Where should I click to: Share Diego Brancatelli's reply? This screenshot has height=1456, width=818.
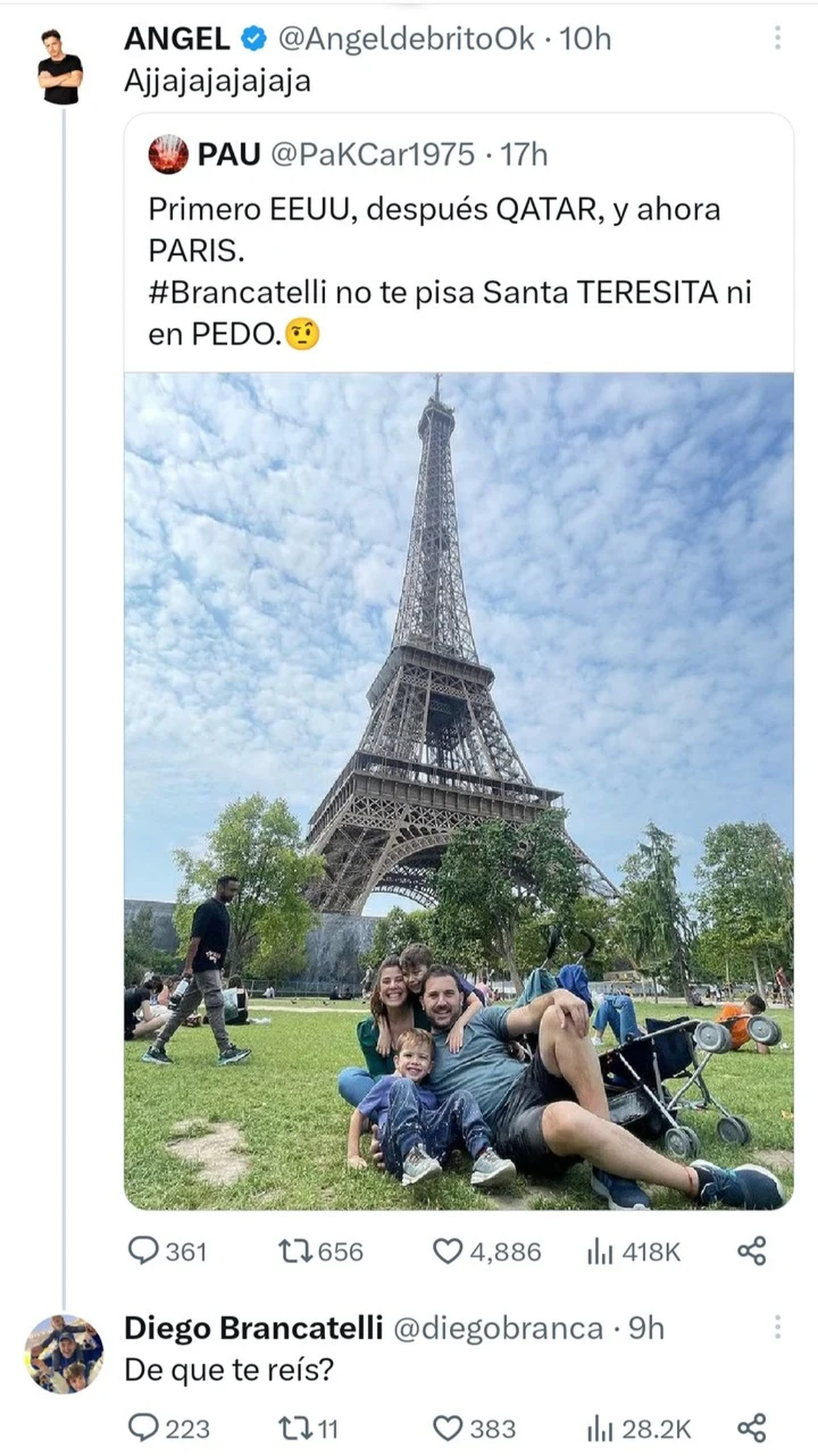(752, 1428)
